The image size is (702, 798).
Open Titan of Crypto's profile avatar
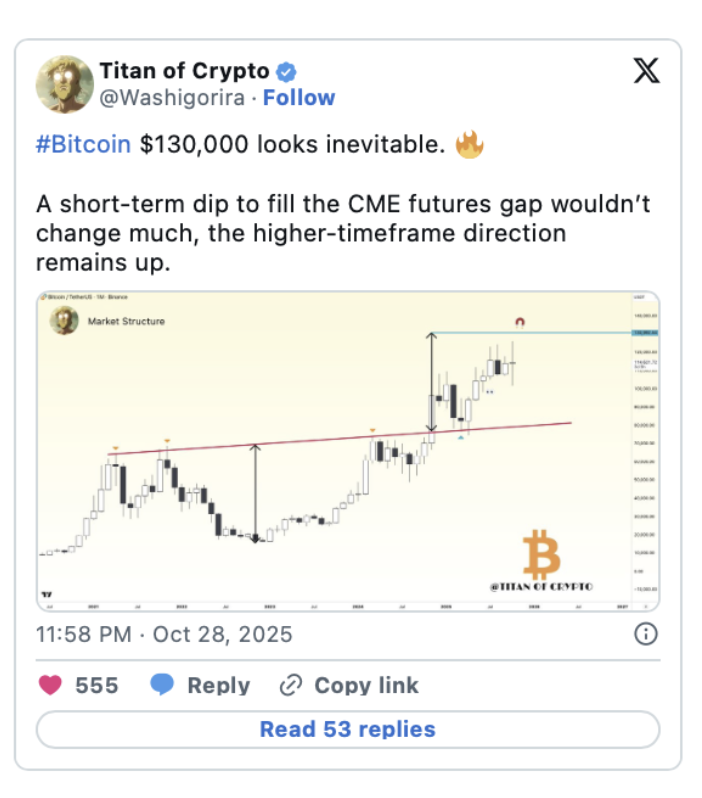[x=65, y=84]
